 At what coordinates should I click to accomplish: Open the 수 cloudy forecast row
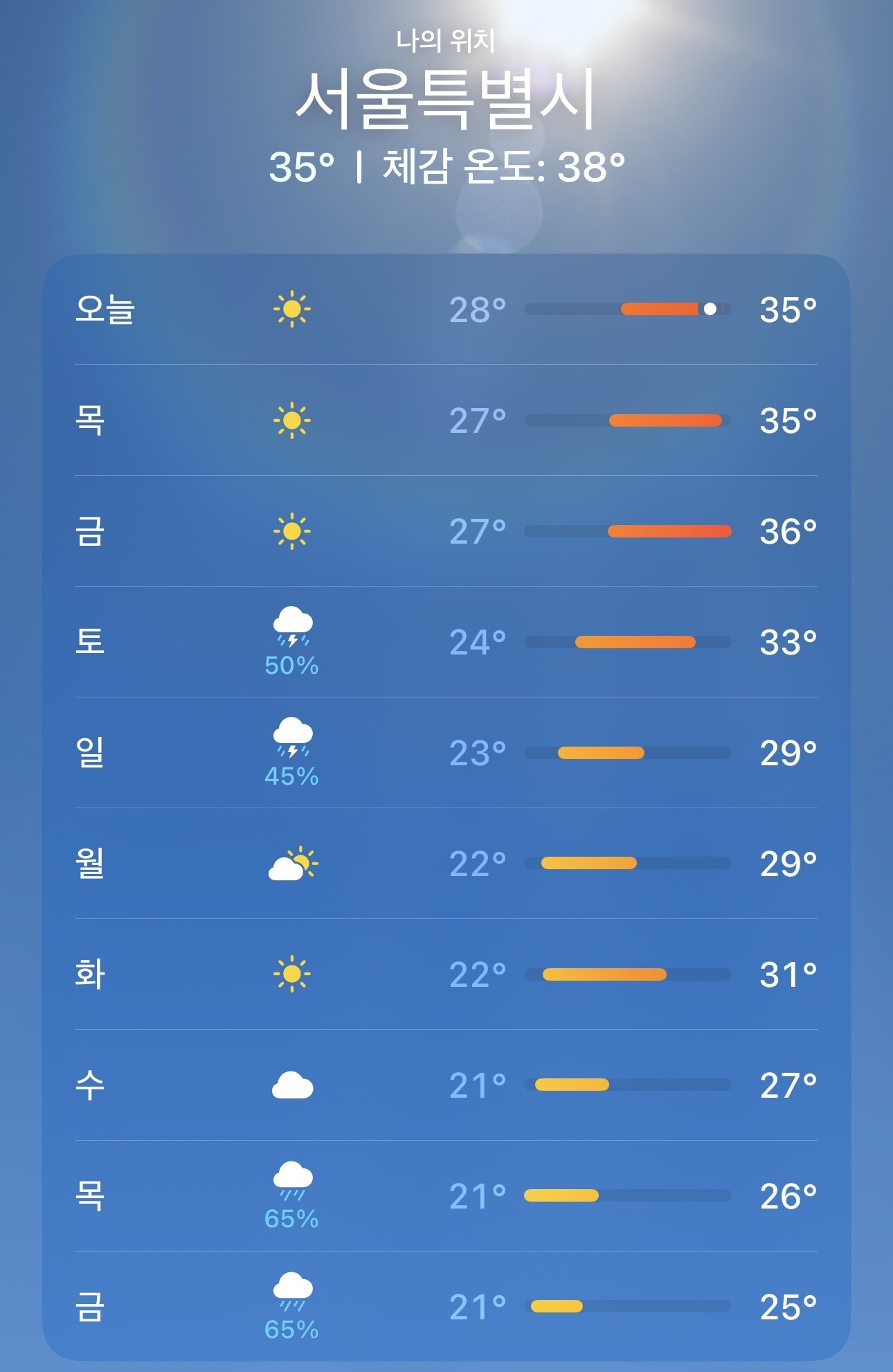[447, 1085]
